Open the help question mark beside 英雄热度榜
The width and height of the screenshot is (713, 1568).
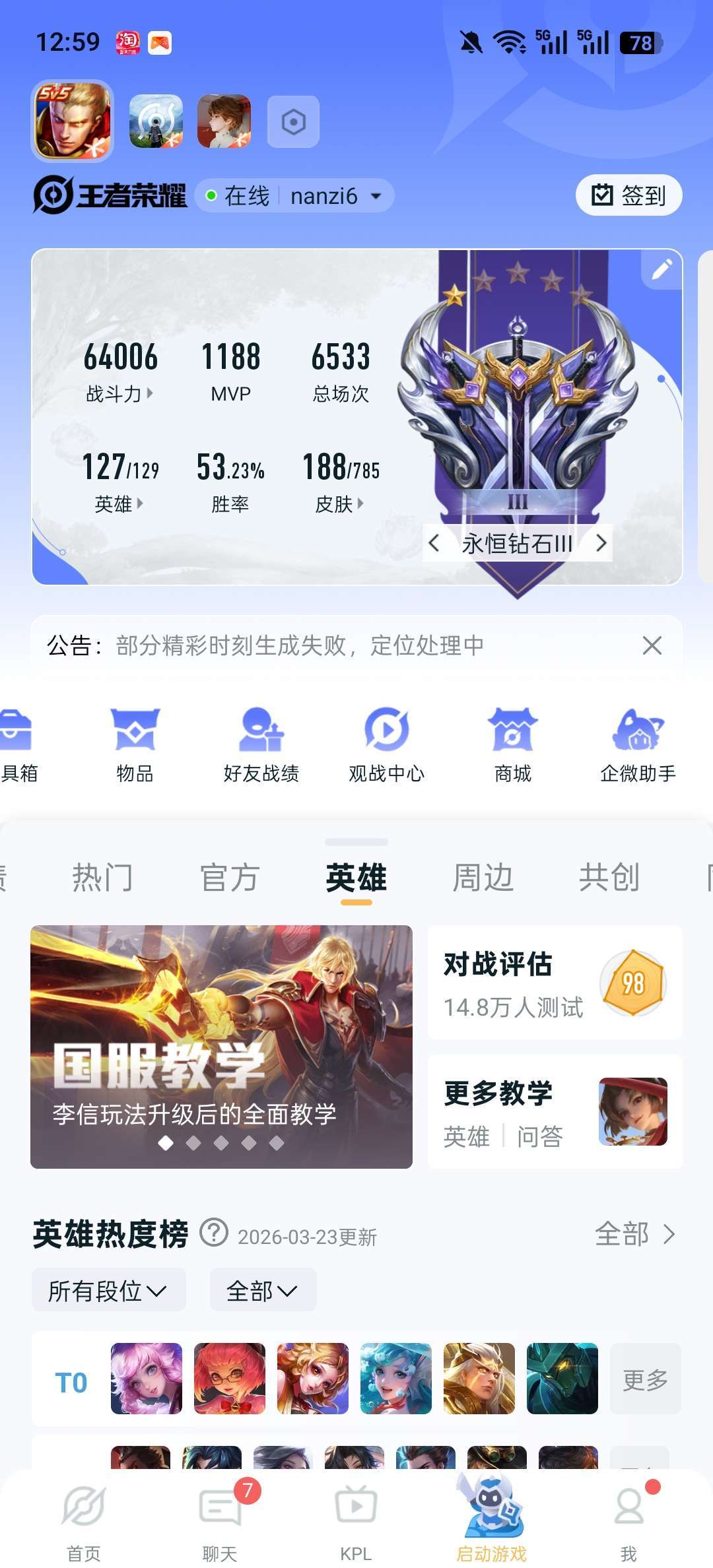pos(215,1231)
